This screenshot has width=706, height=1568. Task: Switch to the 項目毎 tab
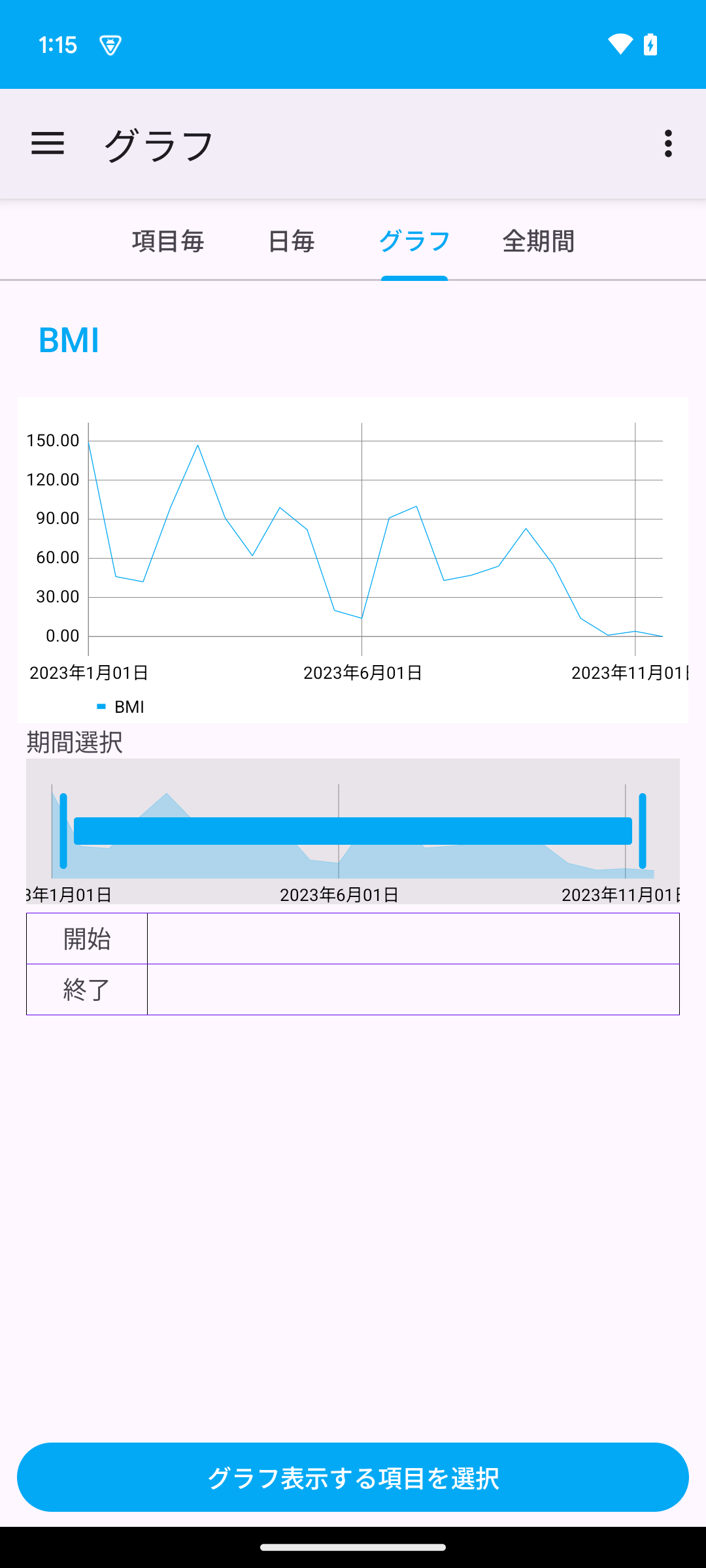[x=168, y=241]
